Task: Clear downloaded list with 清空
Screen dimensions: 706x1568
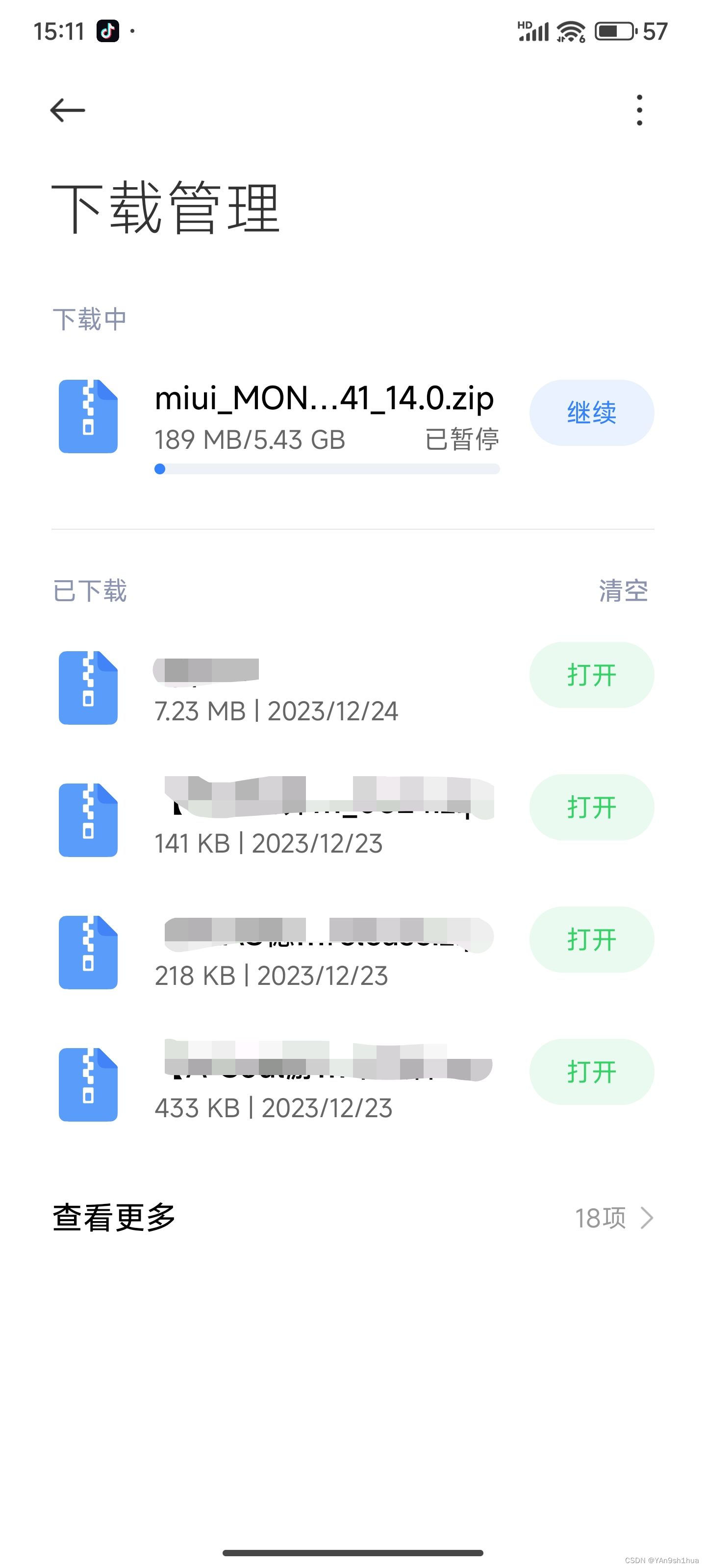Action: click(x=623, y=590)
